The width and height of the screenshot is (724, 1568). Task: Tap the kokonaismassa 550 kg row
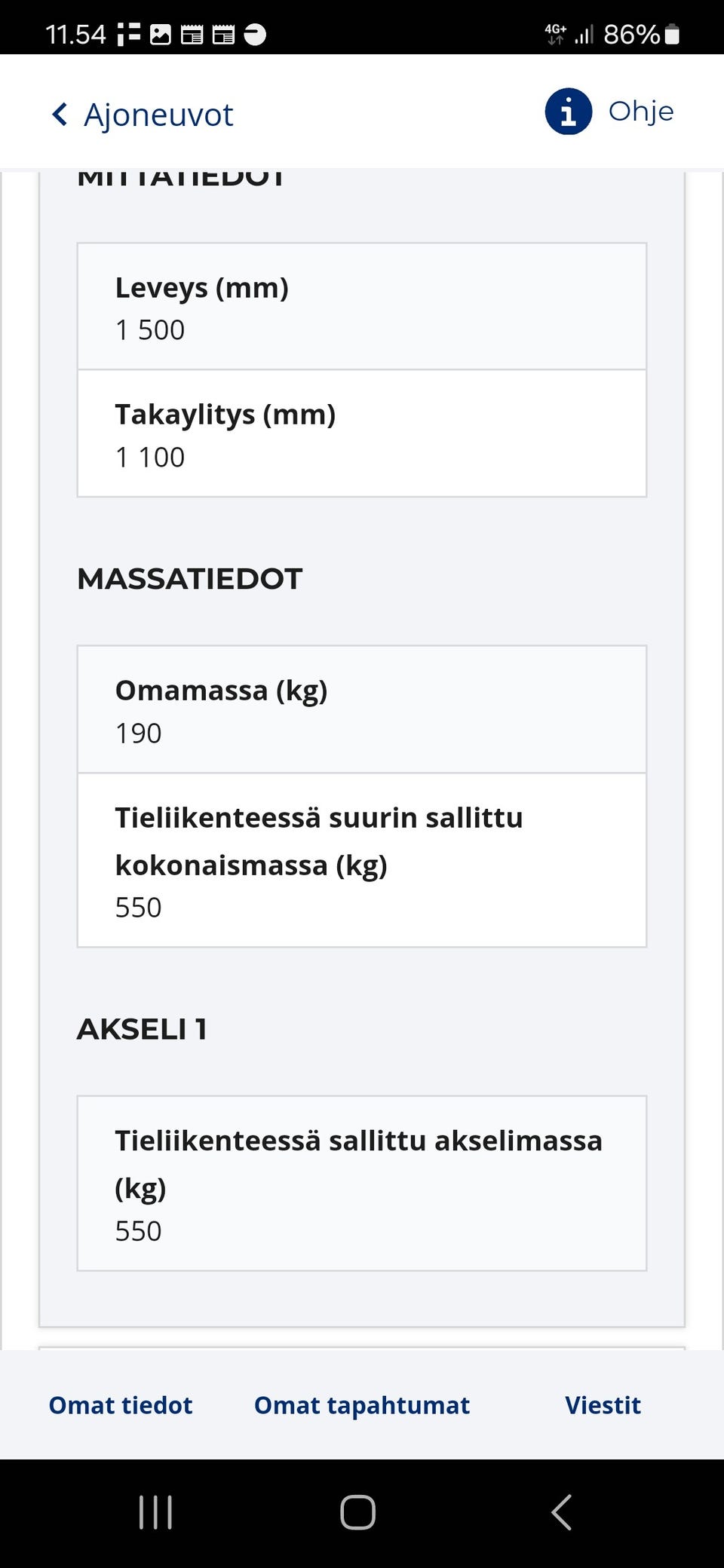pyautogui.click(x=361, y=859)
